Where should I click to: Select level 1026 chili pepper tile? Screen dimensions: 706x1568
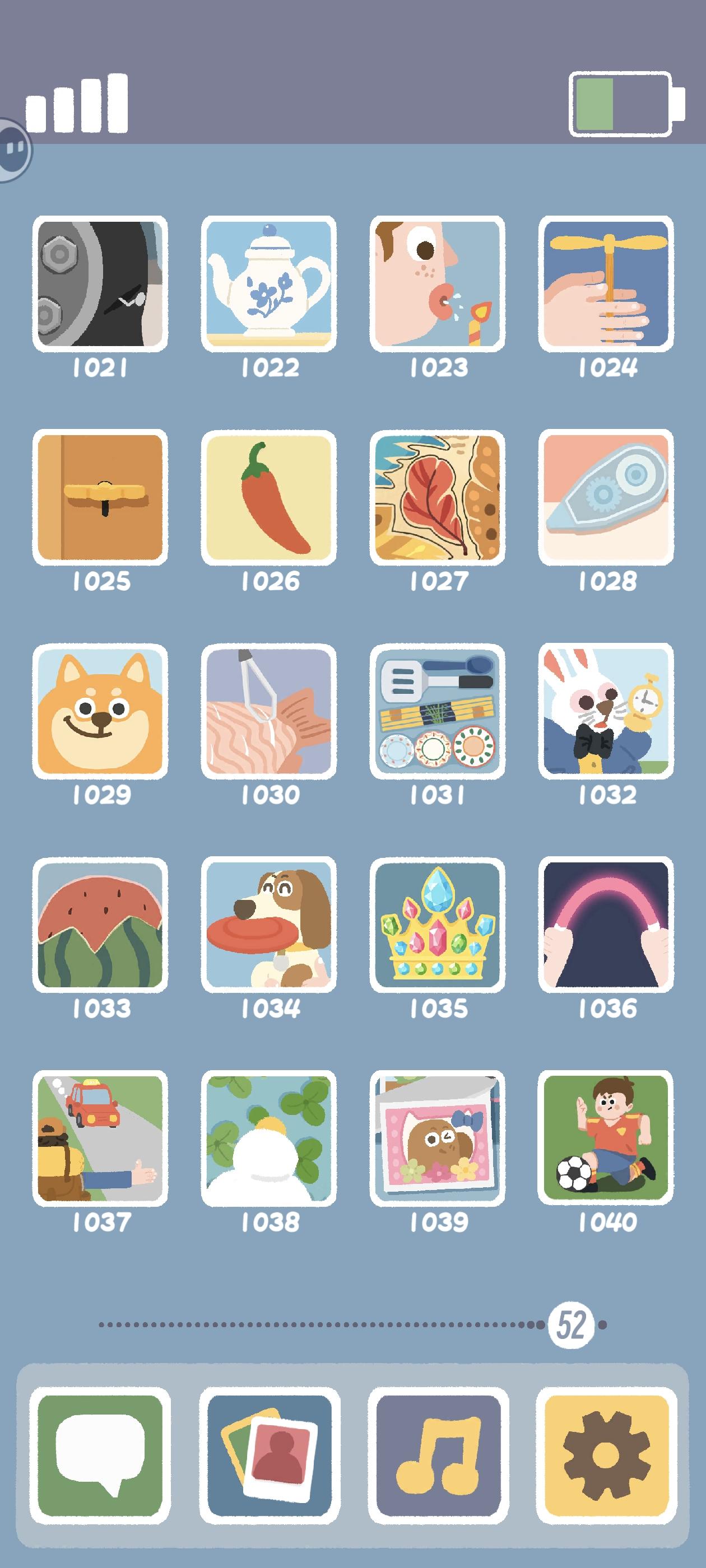pyautogui.click(x=268, y=497)
